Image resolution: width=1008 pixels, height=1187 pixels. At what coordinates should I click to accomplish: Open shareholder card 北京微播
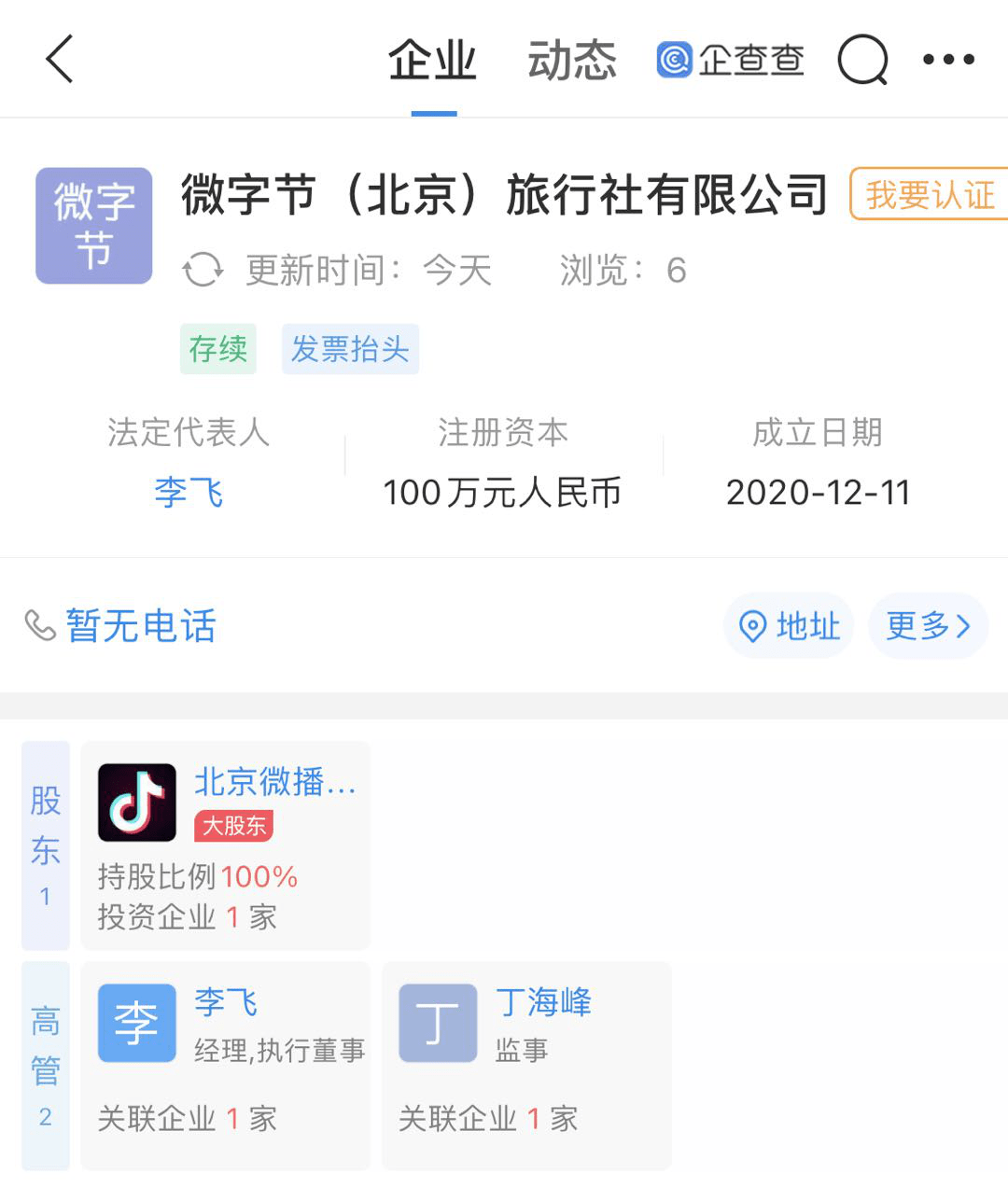226,845
